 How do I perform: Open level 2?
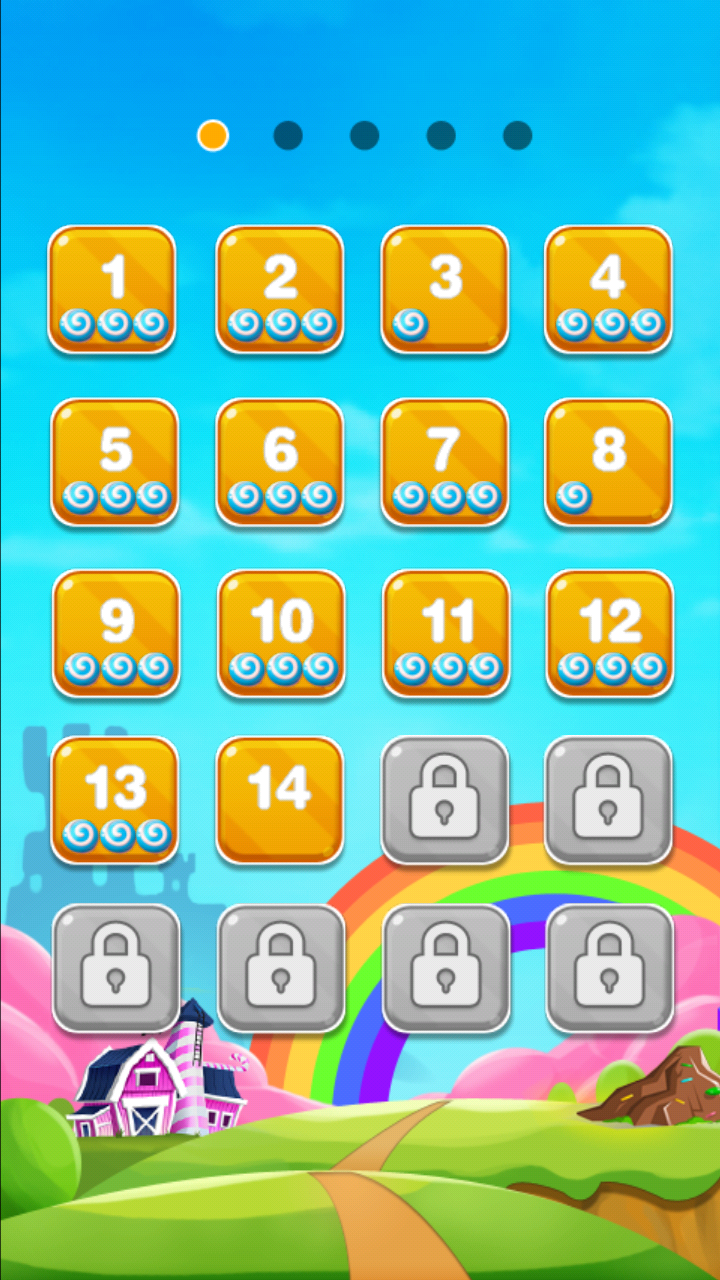click(x=280, y=288)
